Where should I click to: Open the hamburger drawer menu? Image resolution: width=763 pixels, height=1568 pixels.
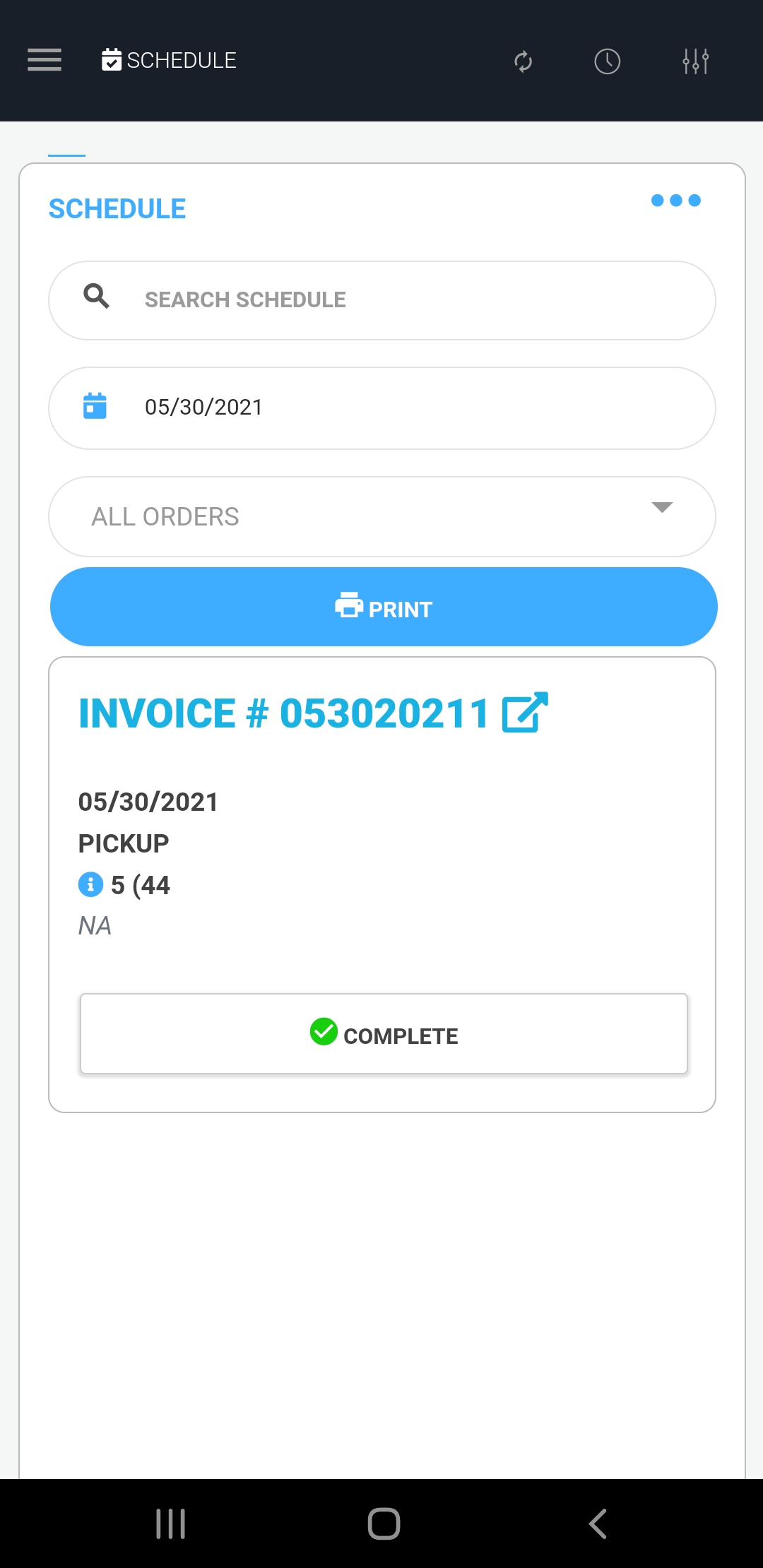point(45,60)
